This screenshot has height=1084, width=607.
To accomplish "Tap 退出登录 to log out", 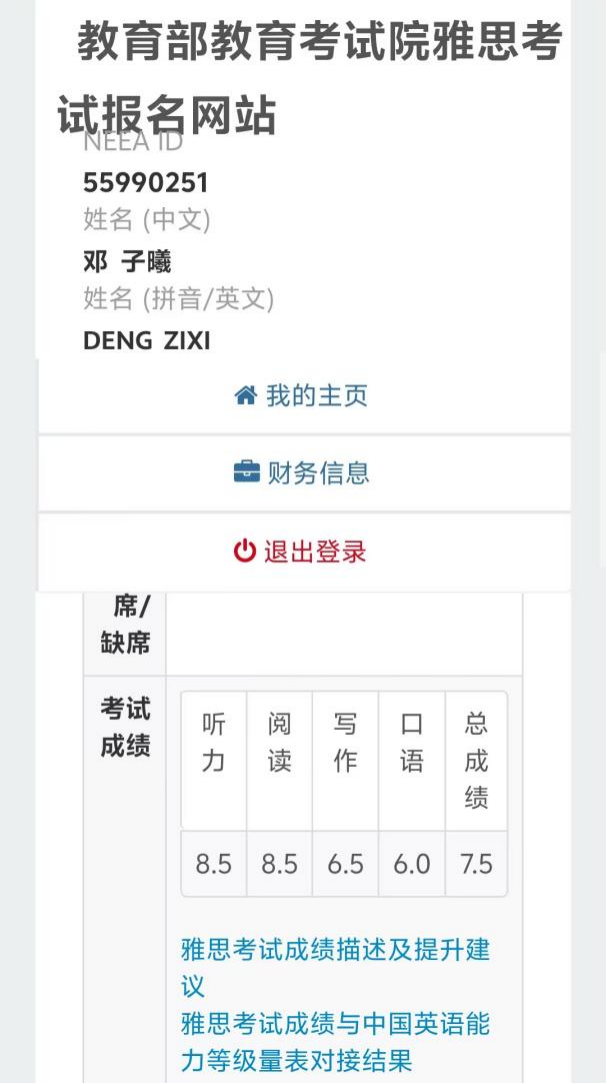I will click(x=302, y=551).
